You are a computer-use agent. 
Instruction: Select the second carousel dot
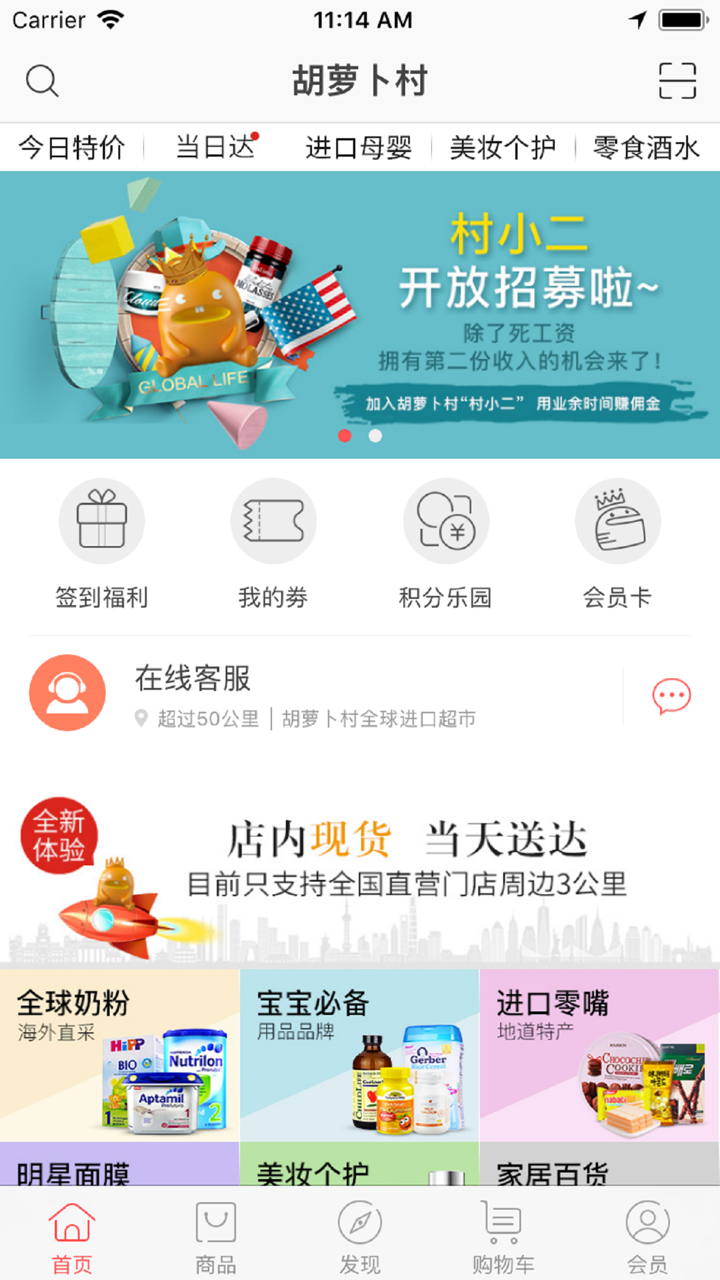click(375, 436)
